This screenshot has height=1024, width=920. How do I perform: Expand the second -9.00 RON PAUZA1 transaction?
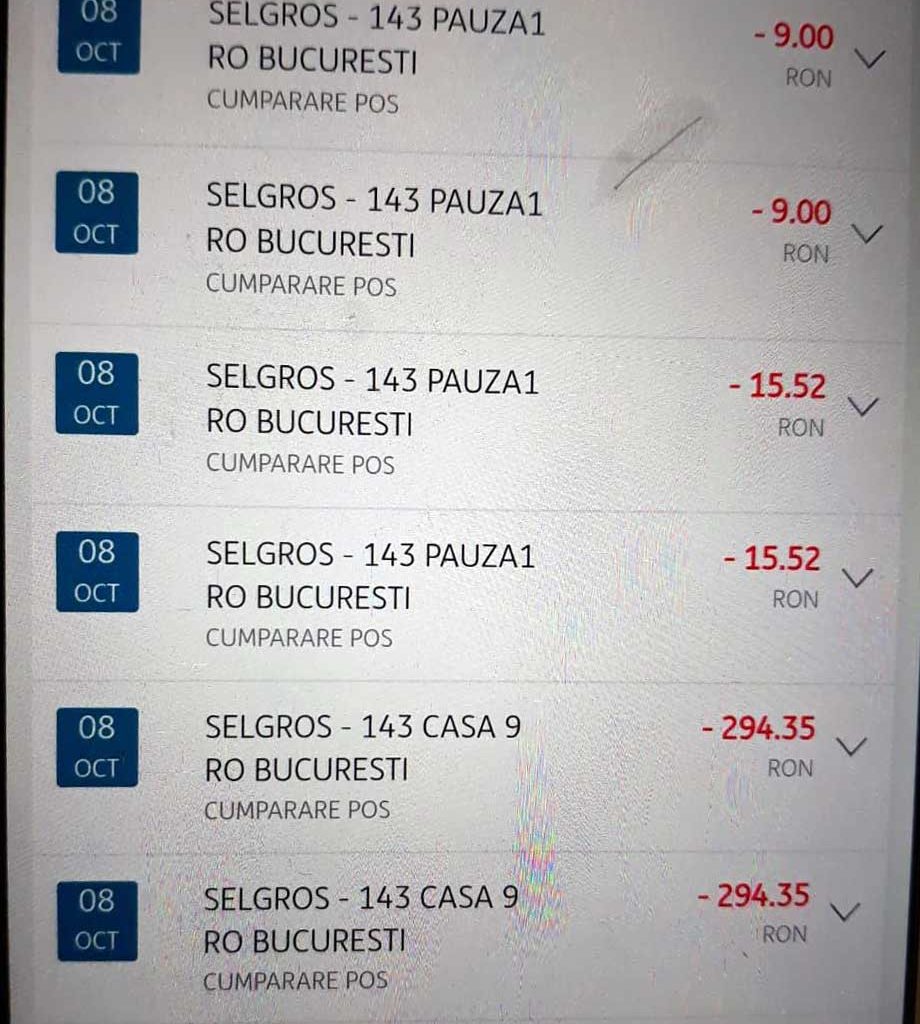(x=866, y=233)
